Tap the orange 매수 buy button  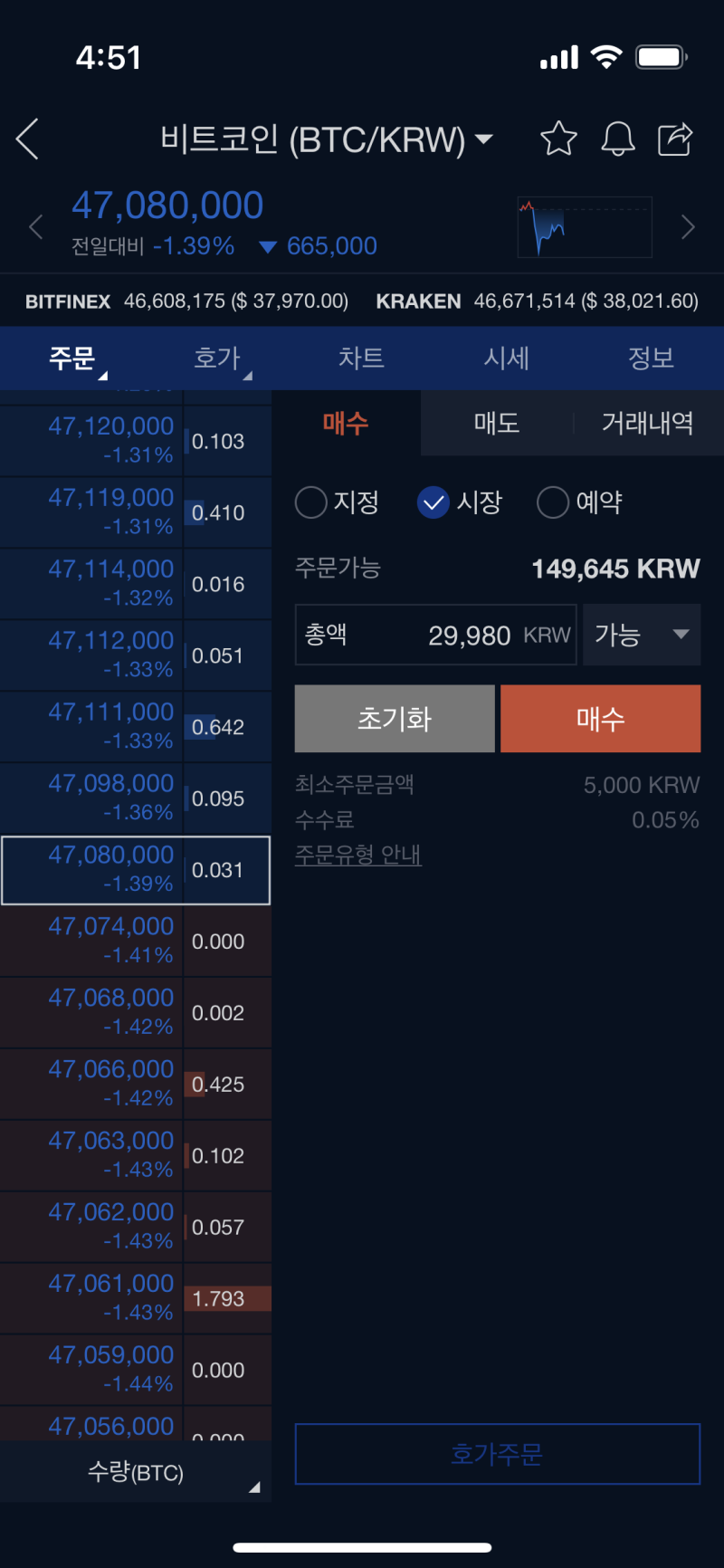pyautogui.click(x=601, y=719)
